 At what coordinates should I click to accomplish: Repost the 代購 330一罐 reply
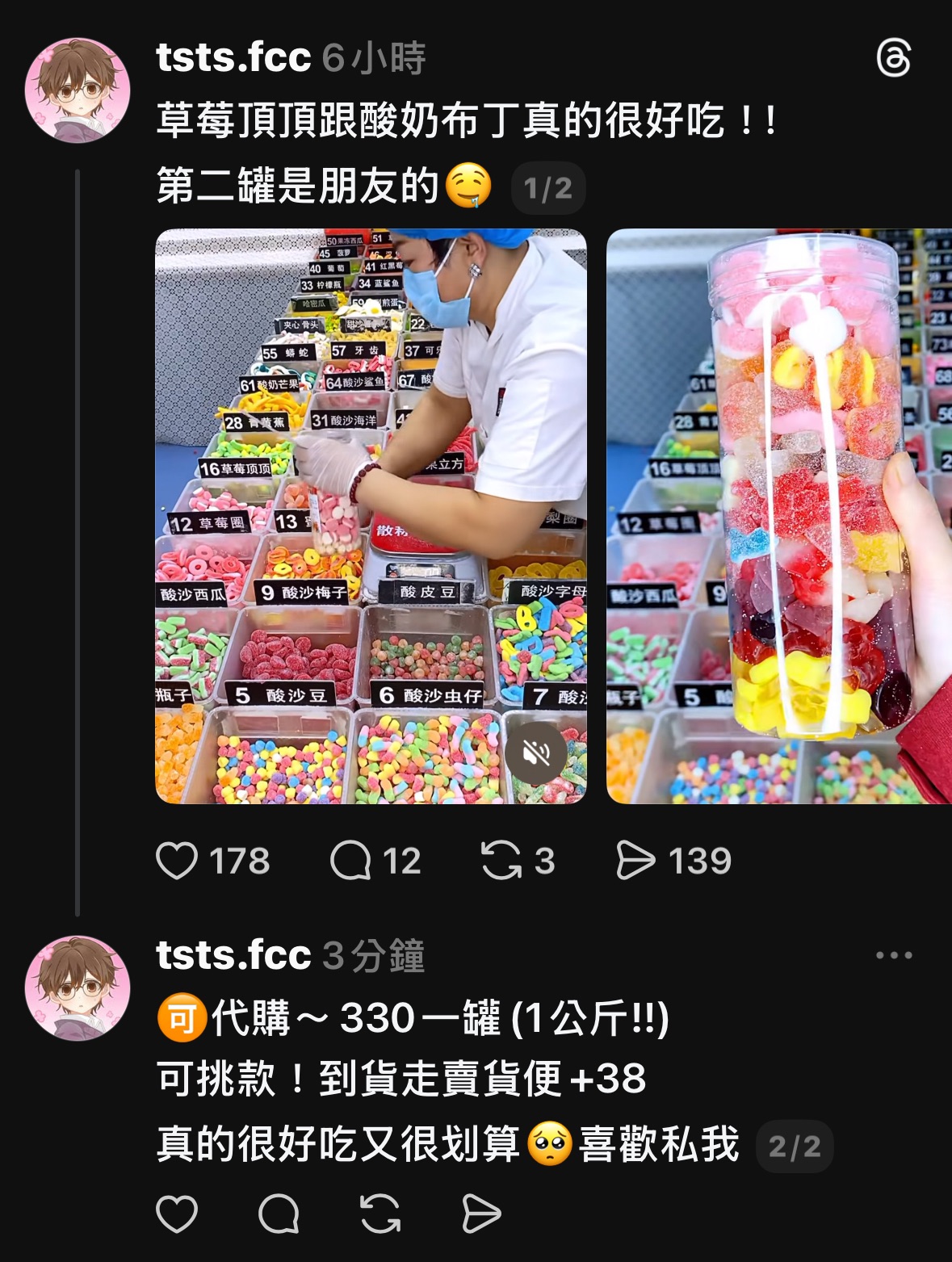pyautogui.click(x=380, y=1214)
